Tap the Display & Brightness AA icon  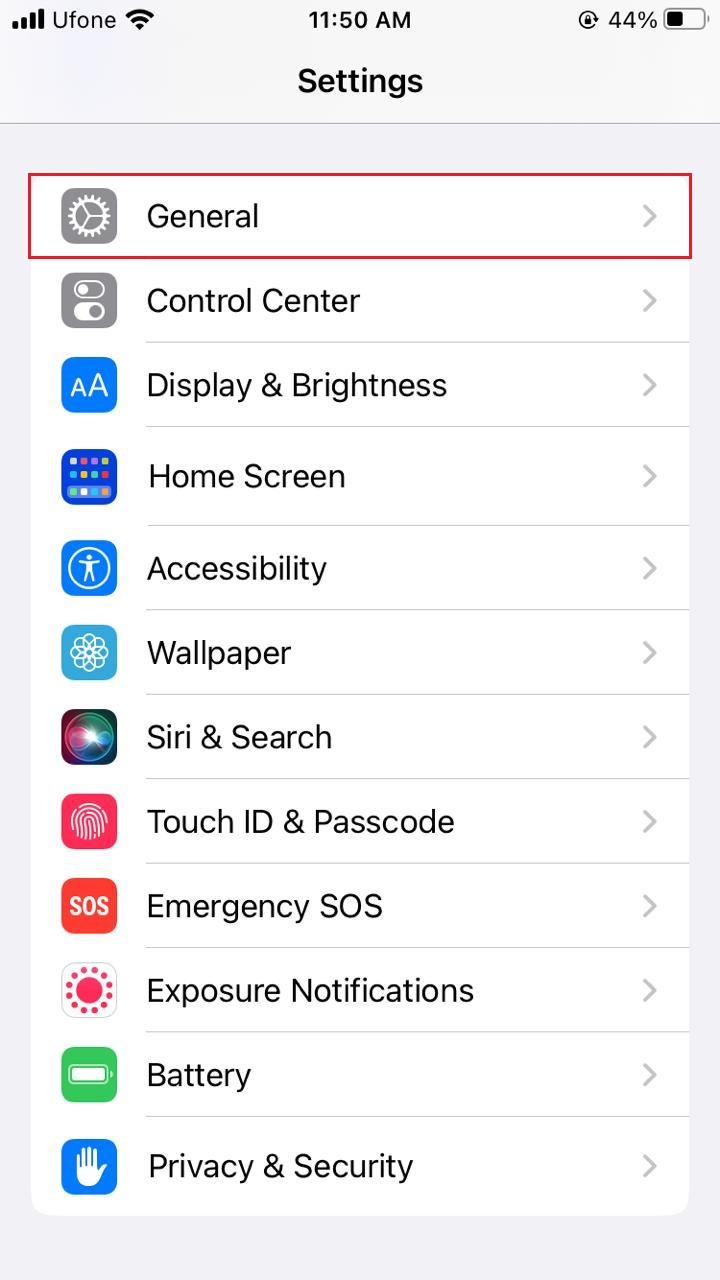(x=89, y=384)
